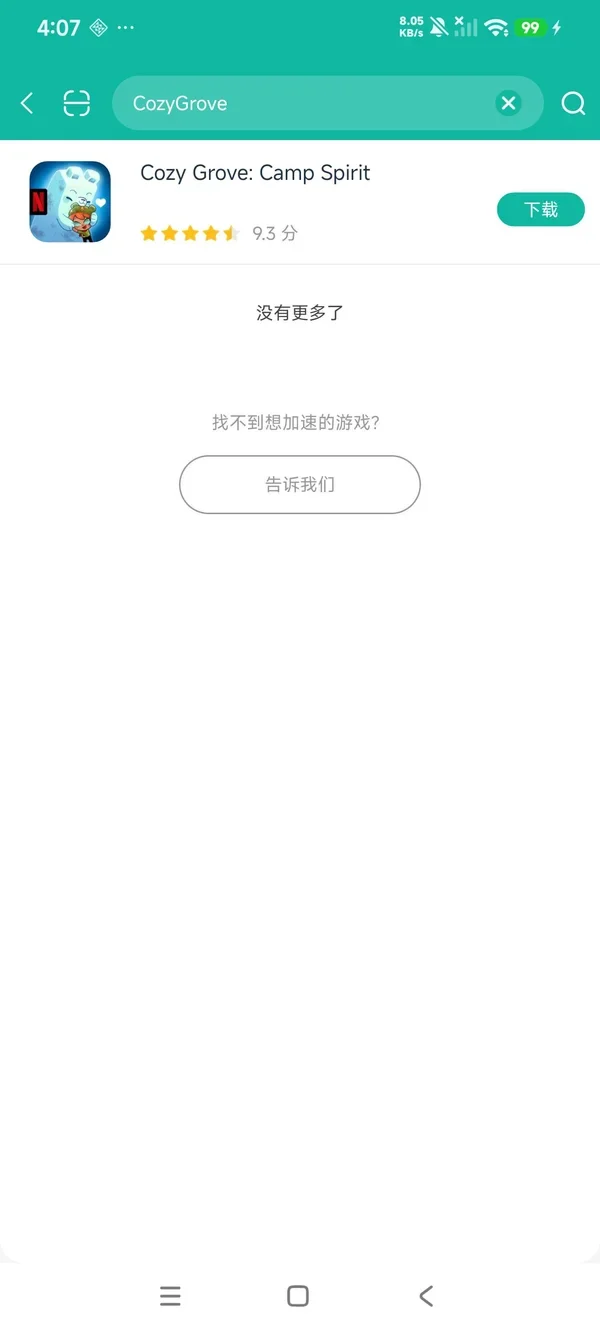Open the Cozy Grove: Camp Spirit result
This screenshot has height=1333, width=600.
click(300, 203)
